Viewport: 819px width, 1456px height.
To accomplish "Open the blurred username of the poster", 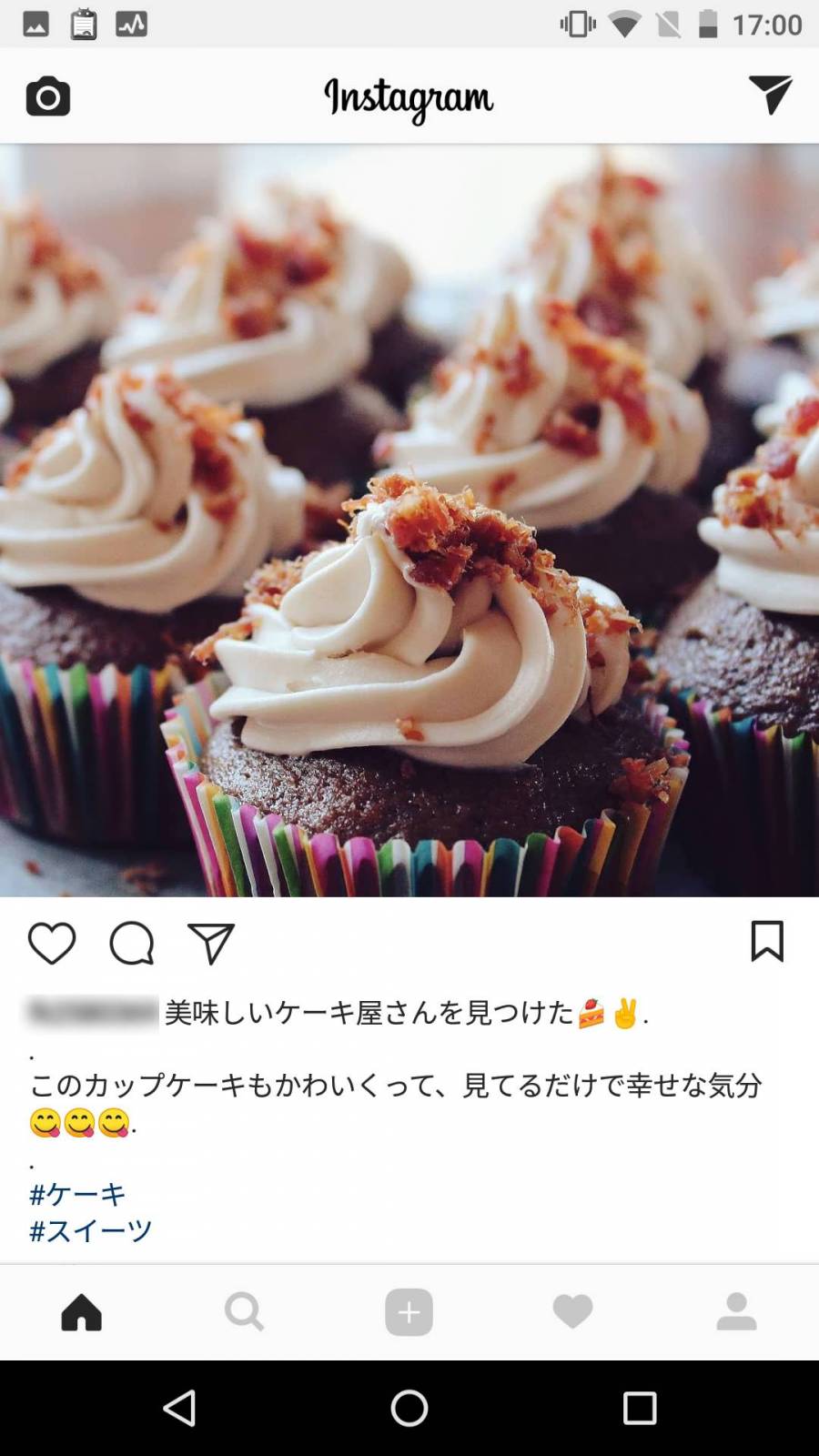I will [93, 1012].
